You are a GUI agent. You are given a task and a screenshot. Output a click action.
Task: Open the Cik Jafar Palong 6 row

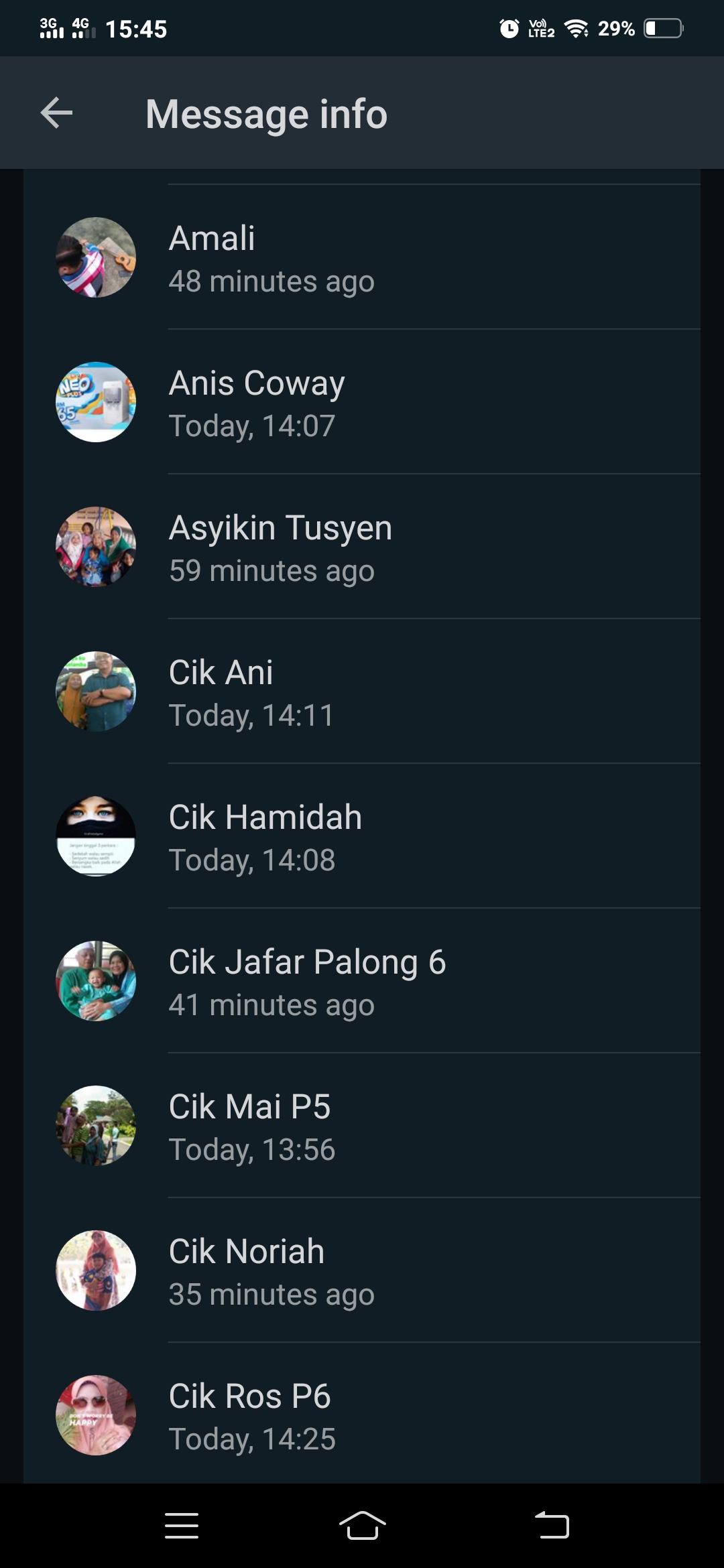[x=362, y=982]
